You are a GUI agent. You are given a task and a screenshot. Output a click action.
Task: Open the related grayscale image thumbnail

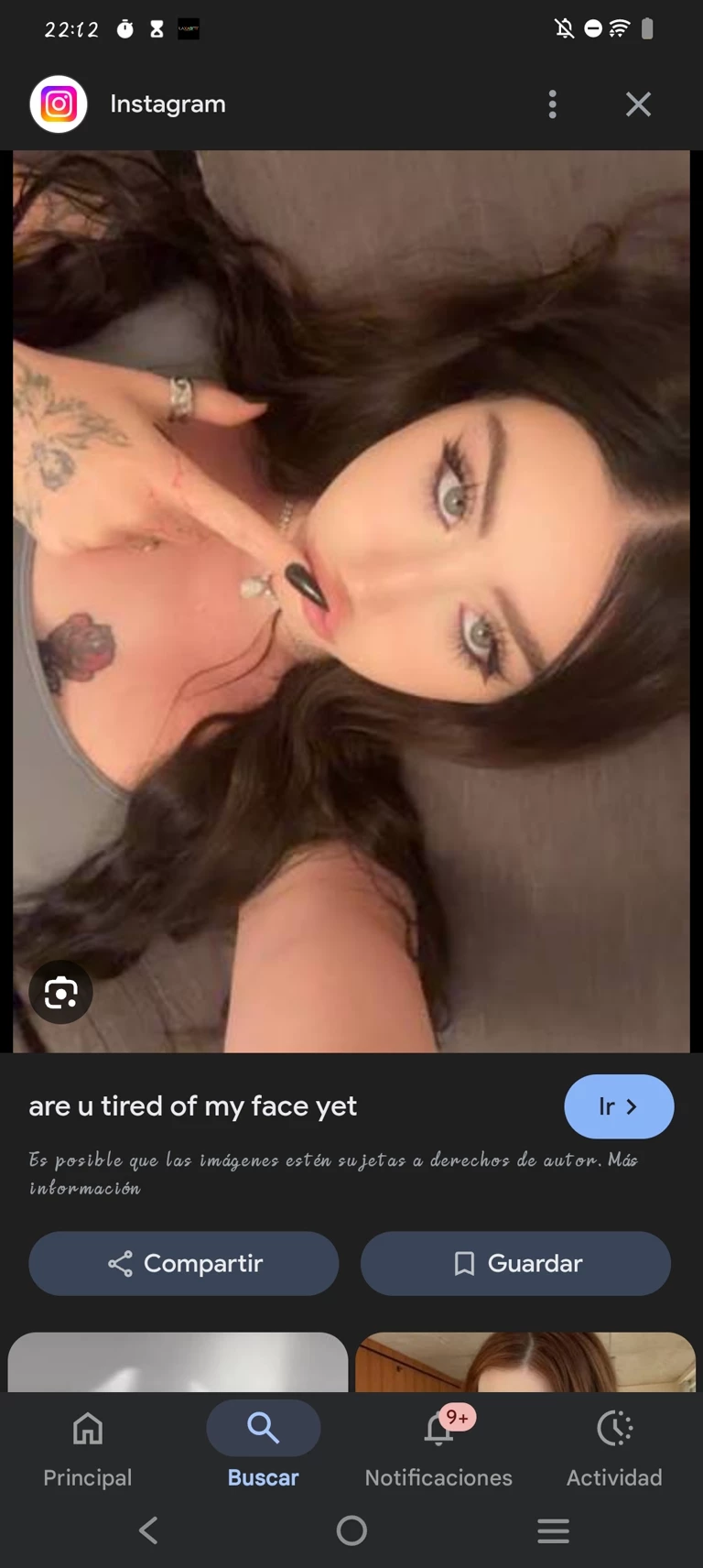click(178, 1363)
